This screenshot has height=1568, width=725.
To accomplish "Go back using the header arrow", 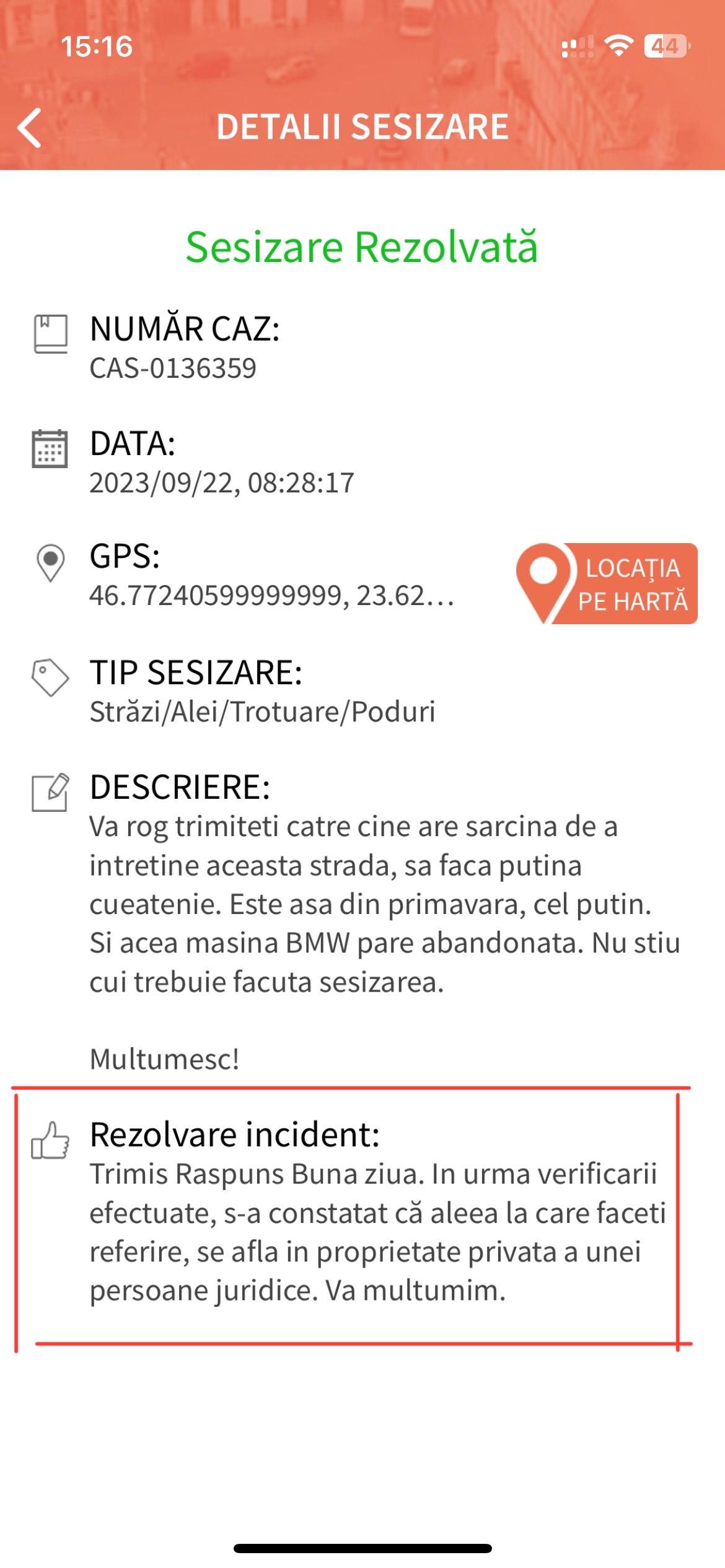I will [x=30, y=128].
